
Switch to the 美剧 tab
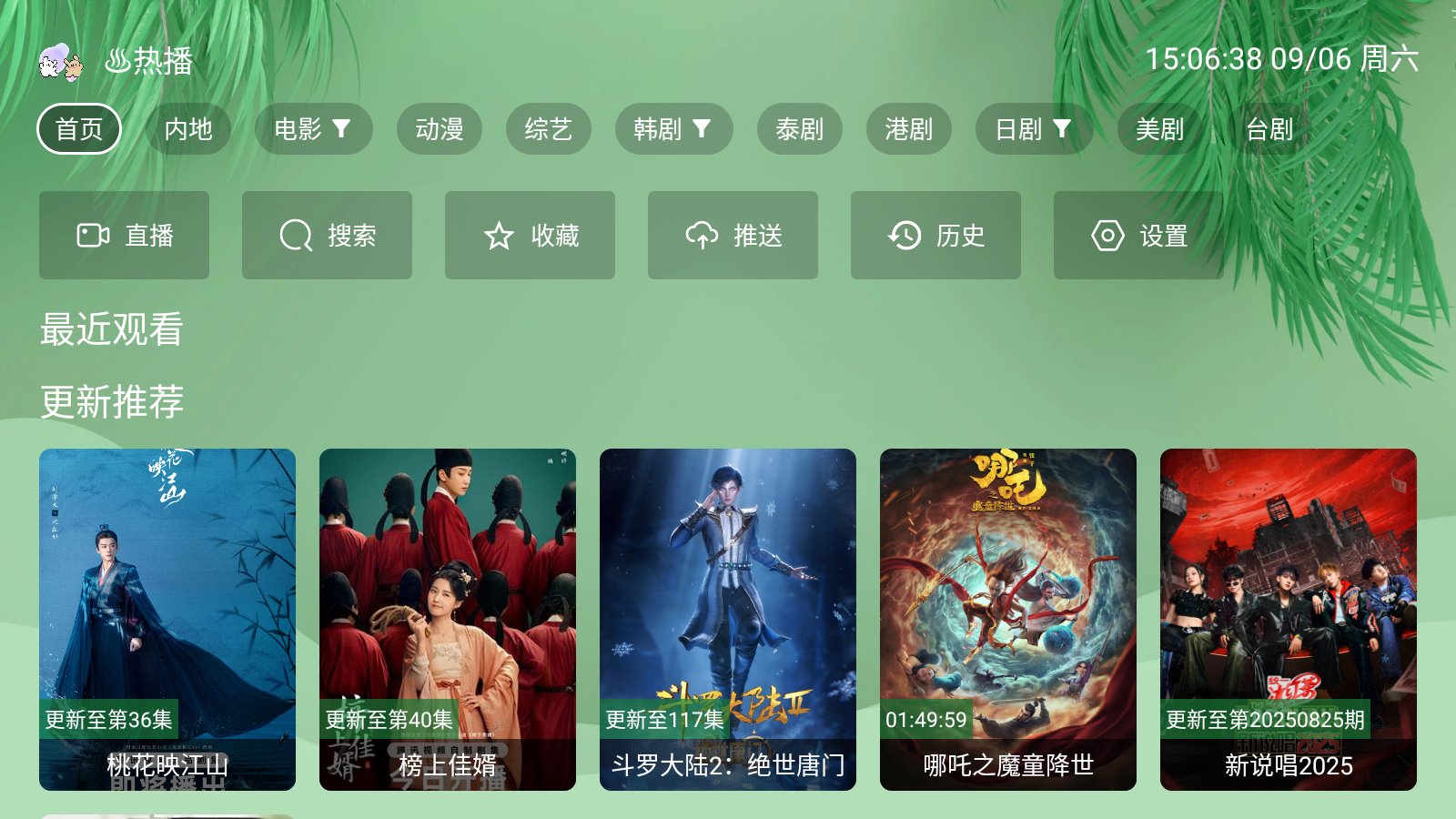(1160, 129)
